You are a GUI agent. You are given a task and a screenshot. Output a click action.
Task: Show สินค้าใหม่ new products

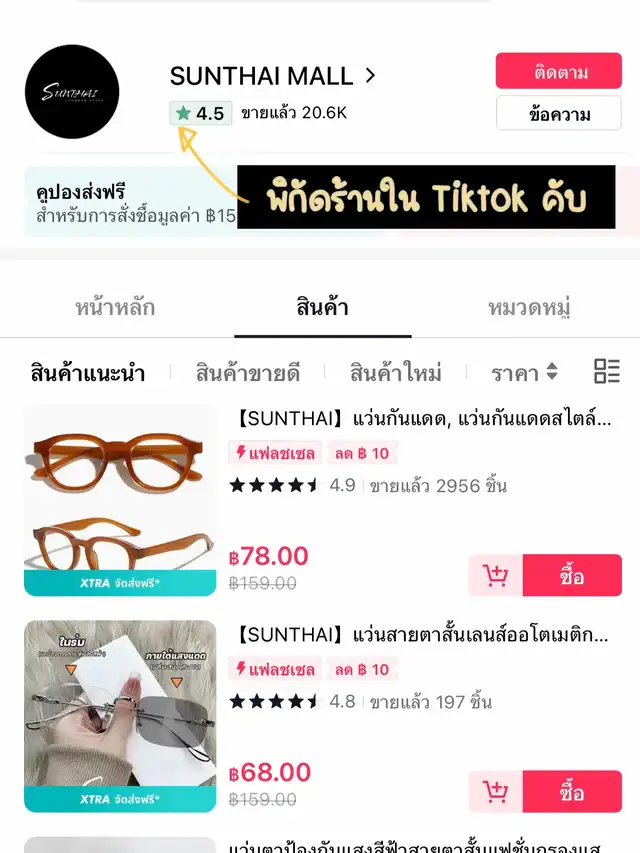(396, 373)
